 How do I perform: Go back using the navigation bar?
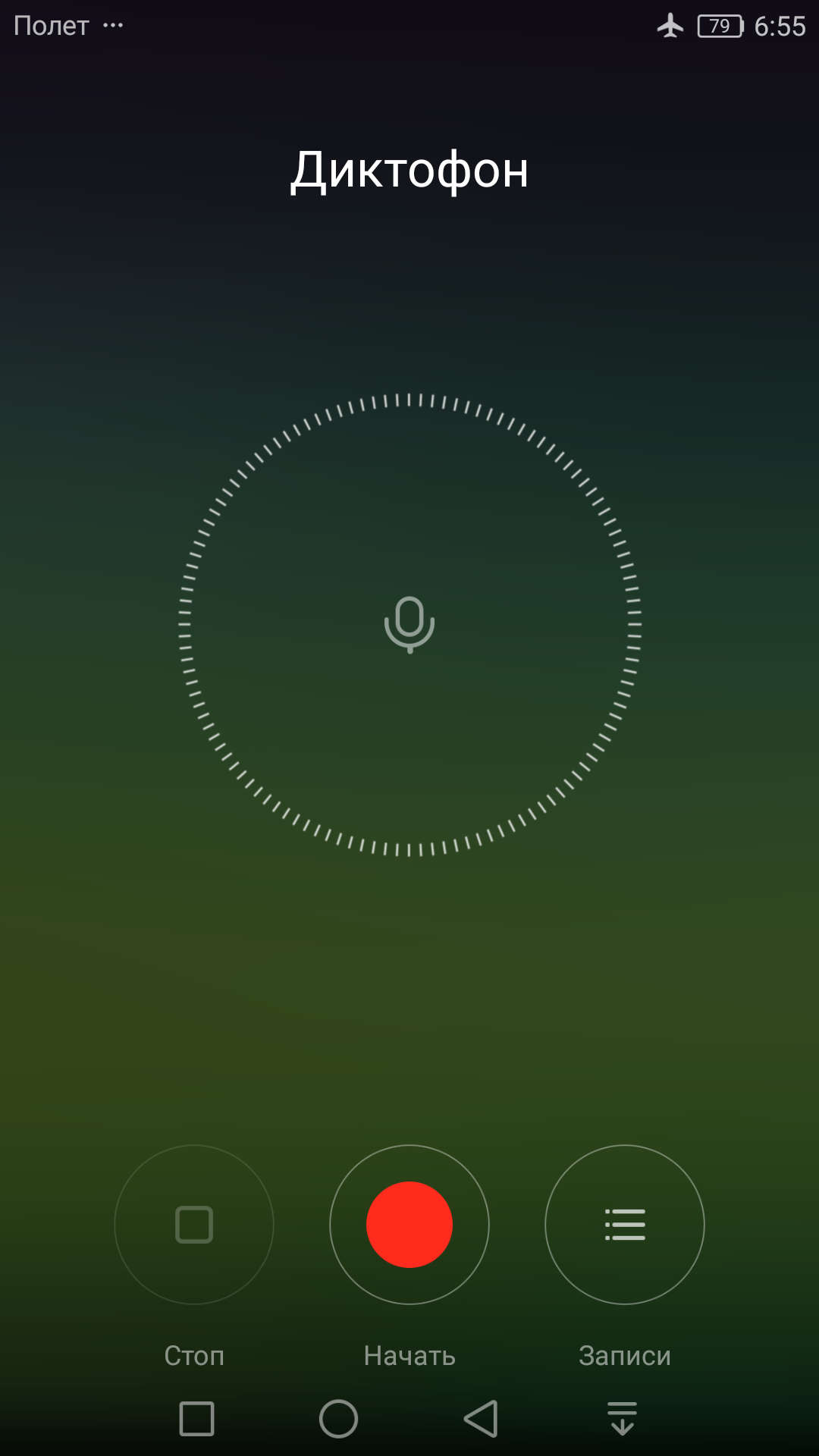coord(481,1418)
